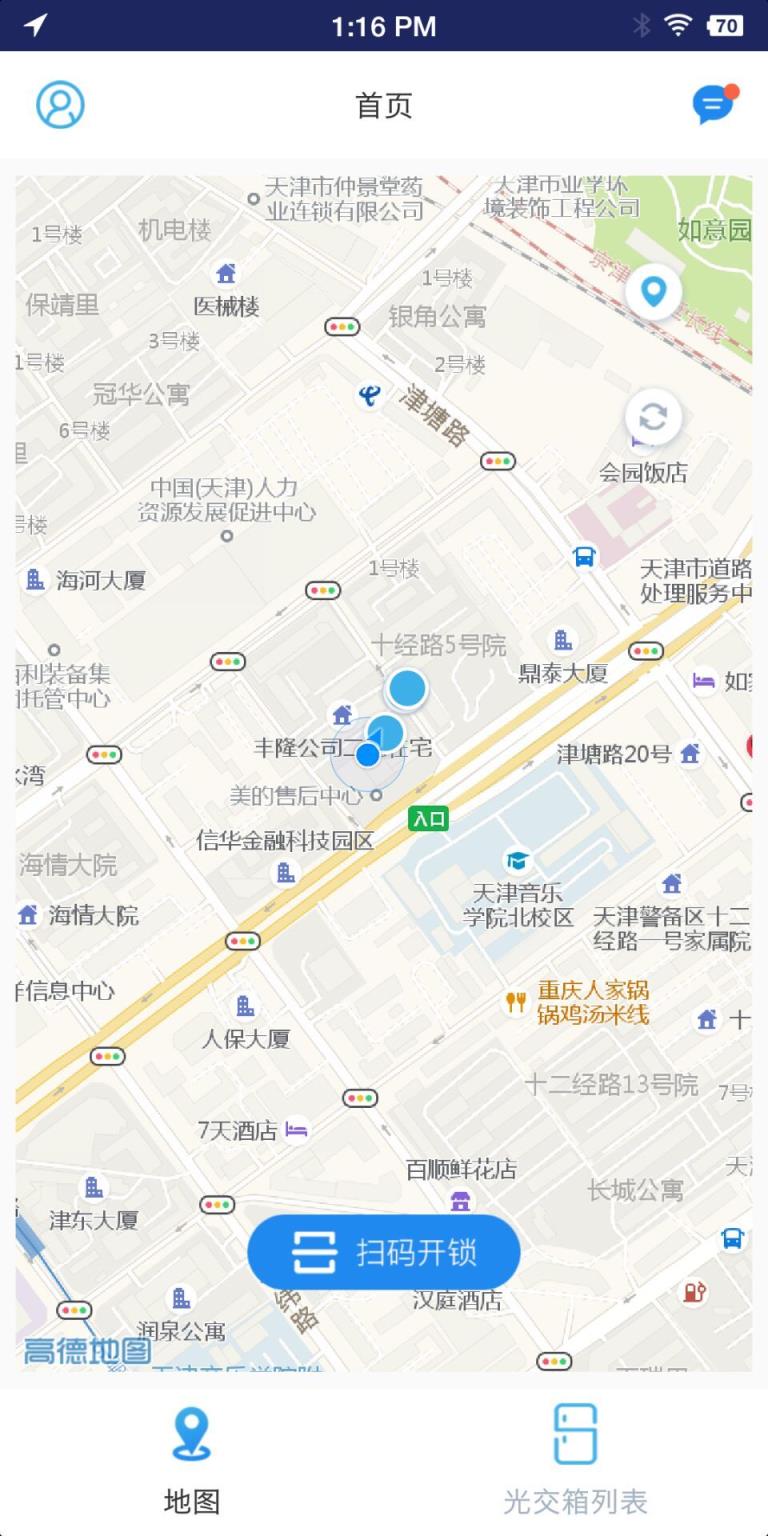The image size is (768, 1536).
Task: Tap the cabinet icon above 光交箱列表 label
Action: [x=573, y=1432]
